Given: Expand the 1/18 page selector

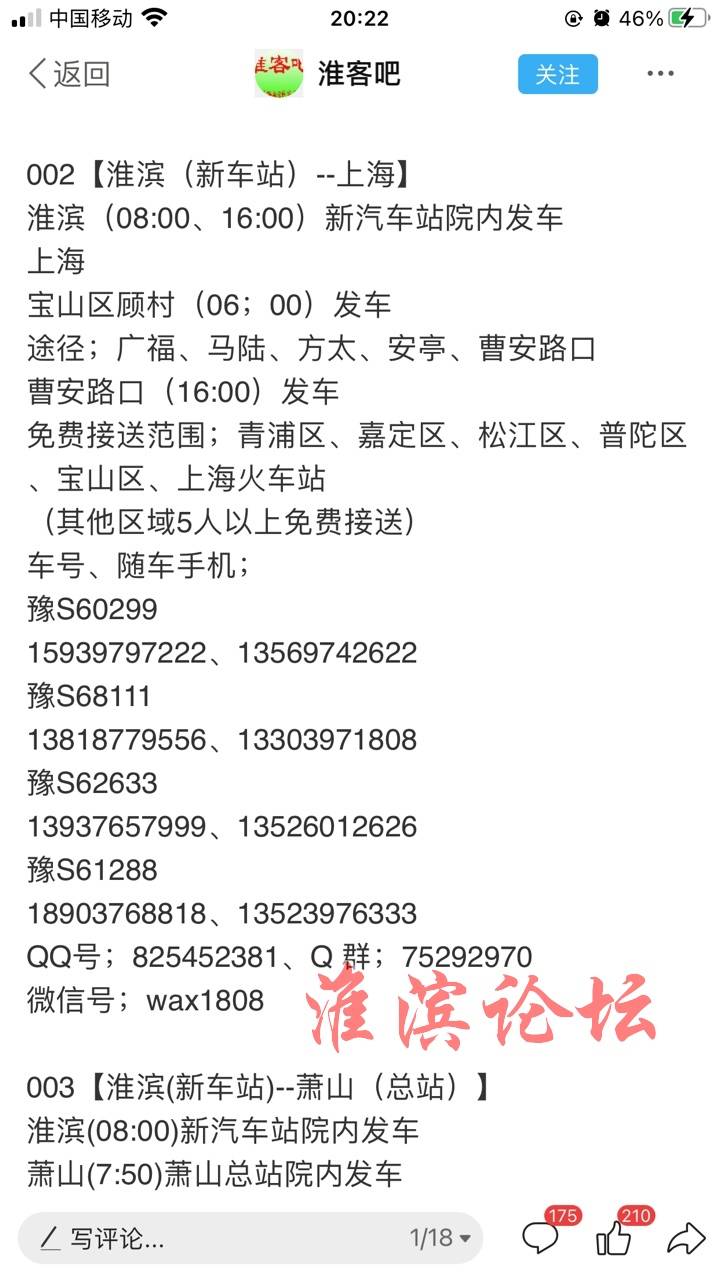Looking at the screenshot, I should tap(440, 1238).
